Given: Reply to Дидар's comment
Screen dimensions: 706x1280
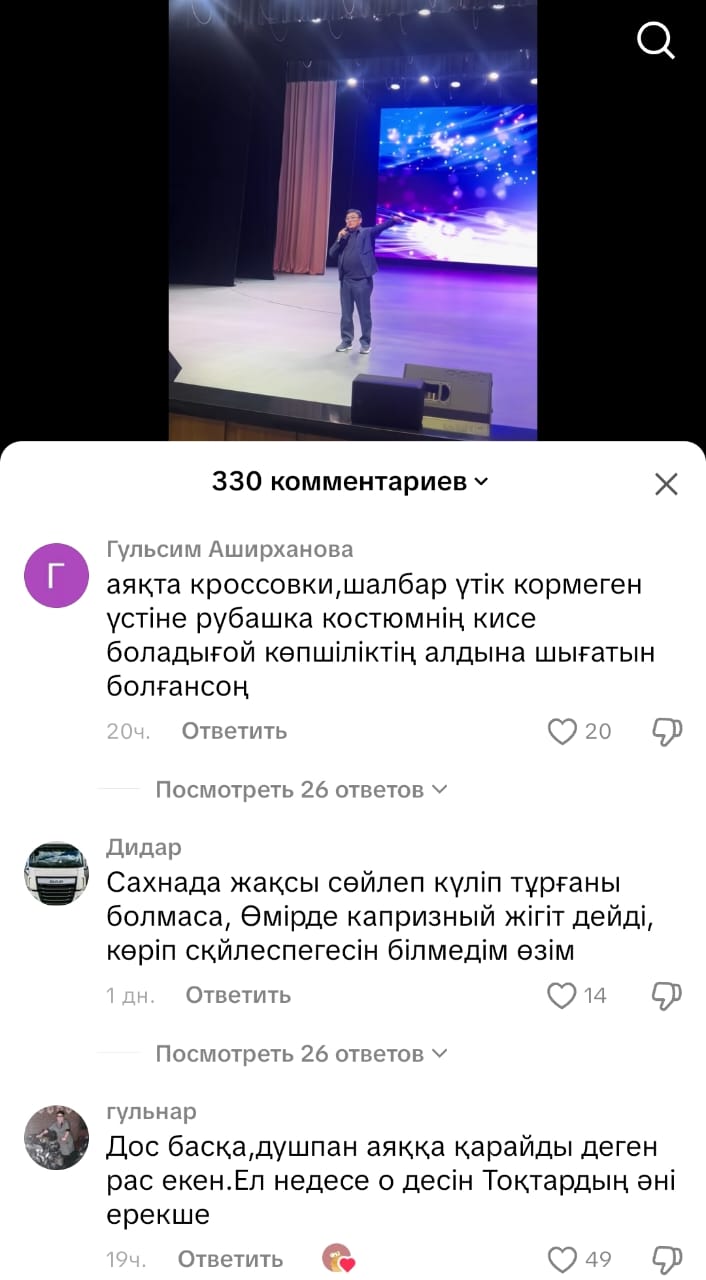Looking at the screenshot, I should [x=238, y=995].
